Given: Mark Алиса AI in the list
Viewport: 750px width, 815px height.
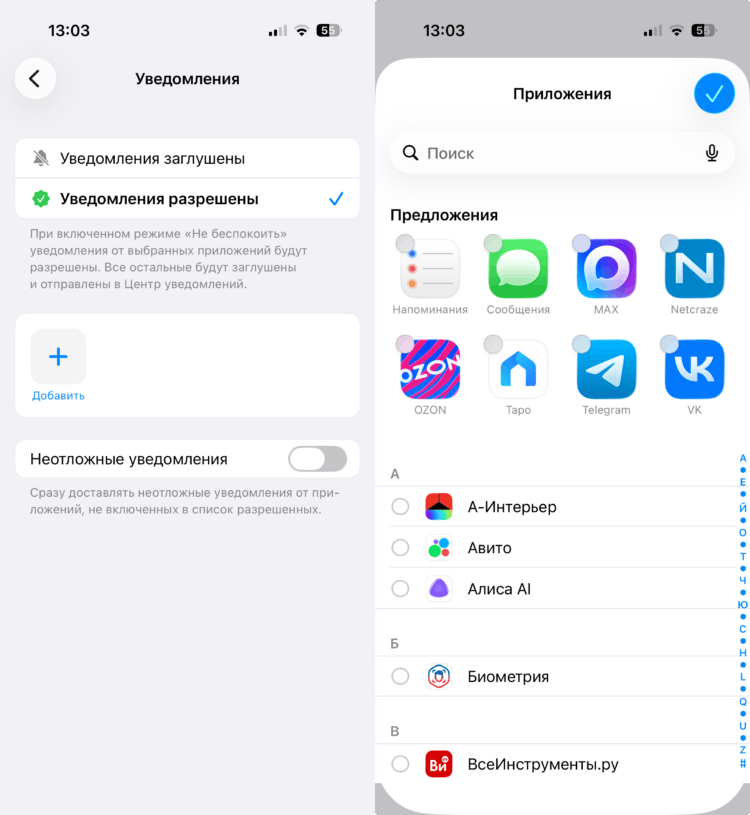Looking at the screenshot, I should click(400, 589).
